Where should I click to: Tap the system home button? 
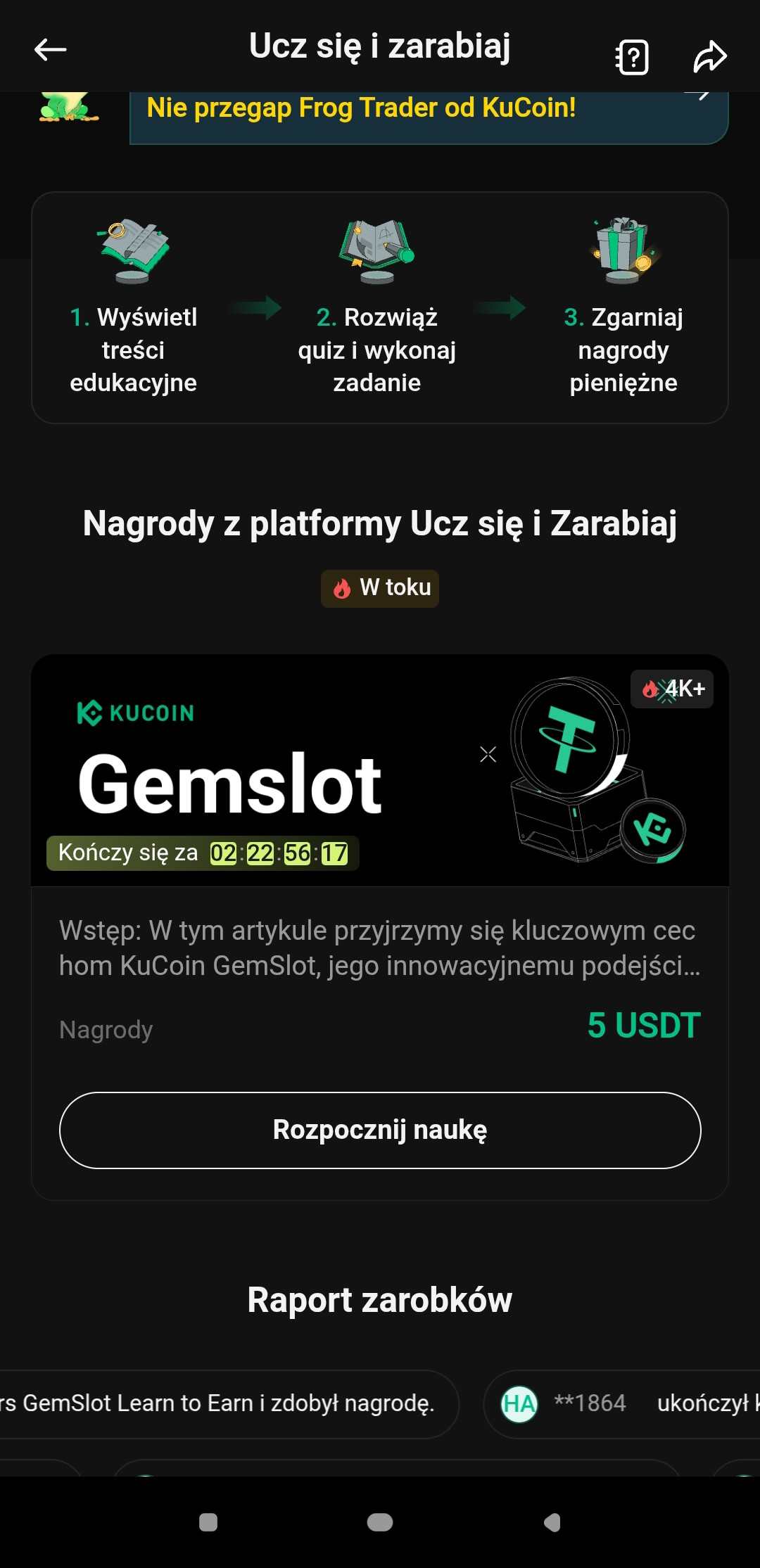pos(380,1522)
